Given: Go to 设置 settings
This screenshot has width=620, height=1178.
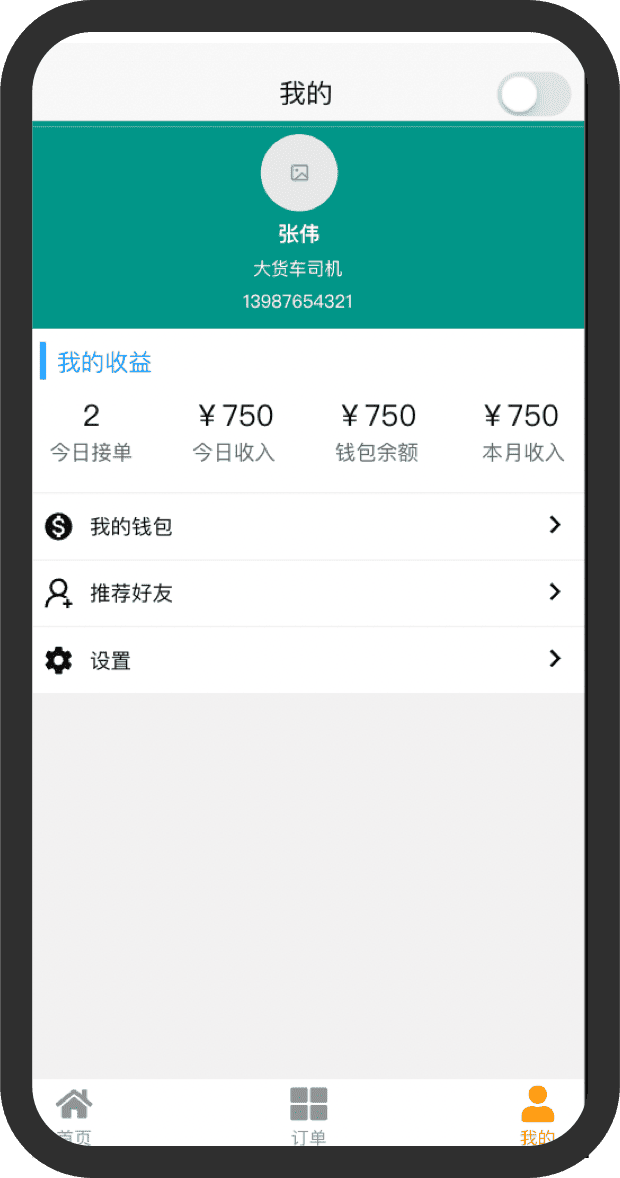Looking at the screenshot, I should (308, 660).
